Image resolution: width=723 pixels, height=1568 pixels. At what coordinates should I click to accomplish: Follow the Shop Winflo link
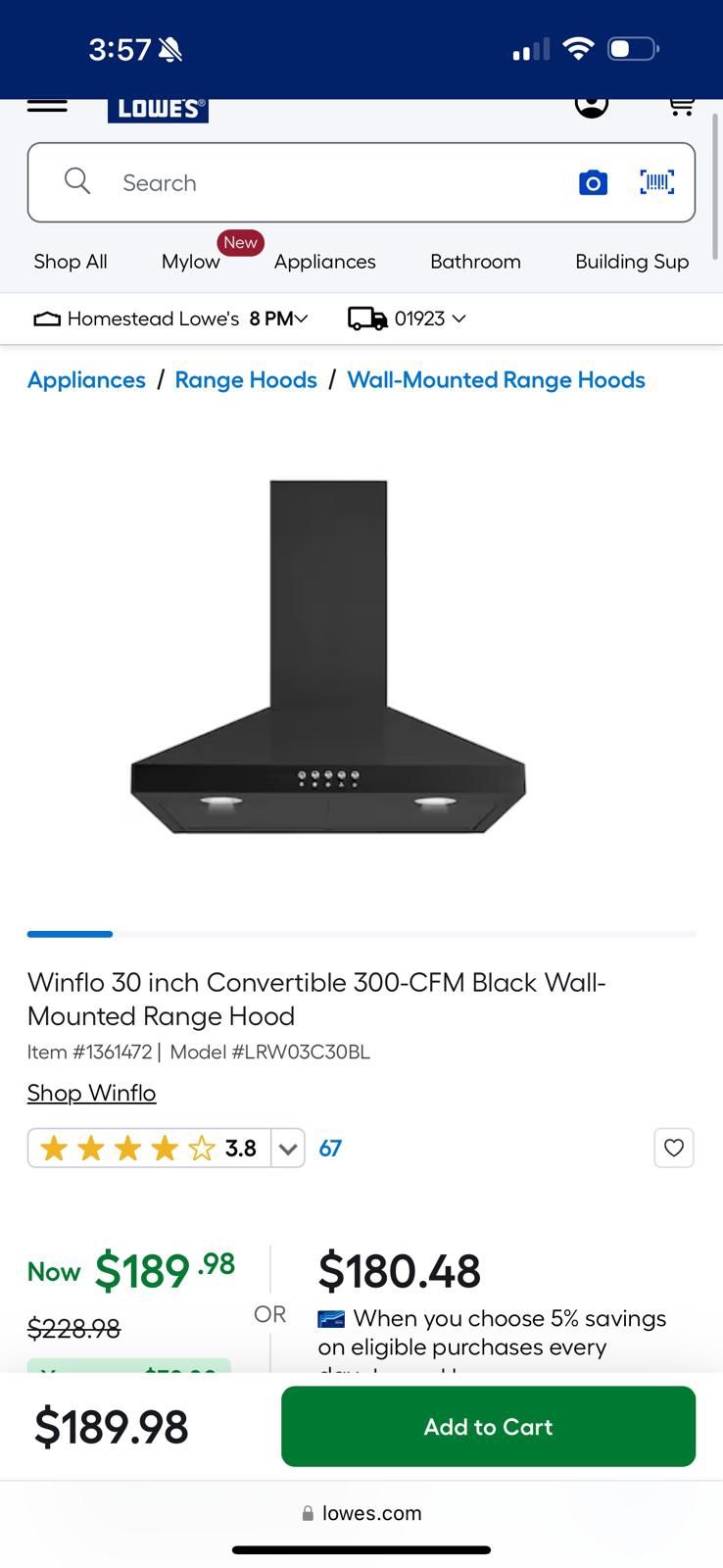[x=91, y=1093]
